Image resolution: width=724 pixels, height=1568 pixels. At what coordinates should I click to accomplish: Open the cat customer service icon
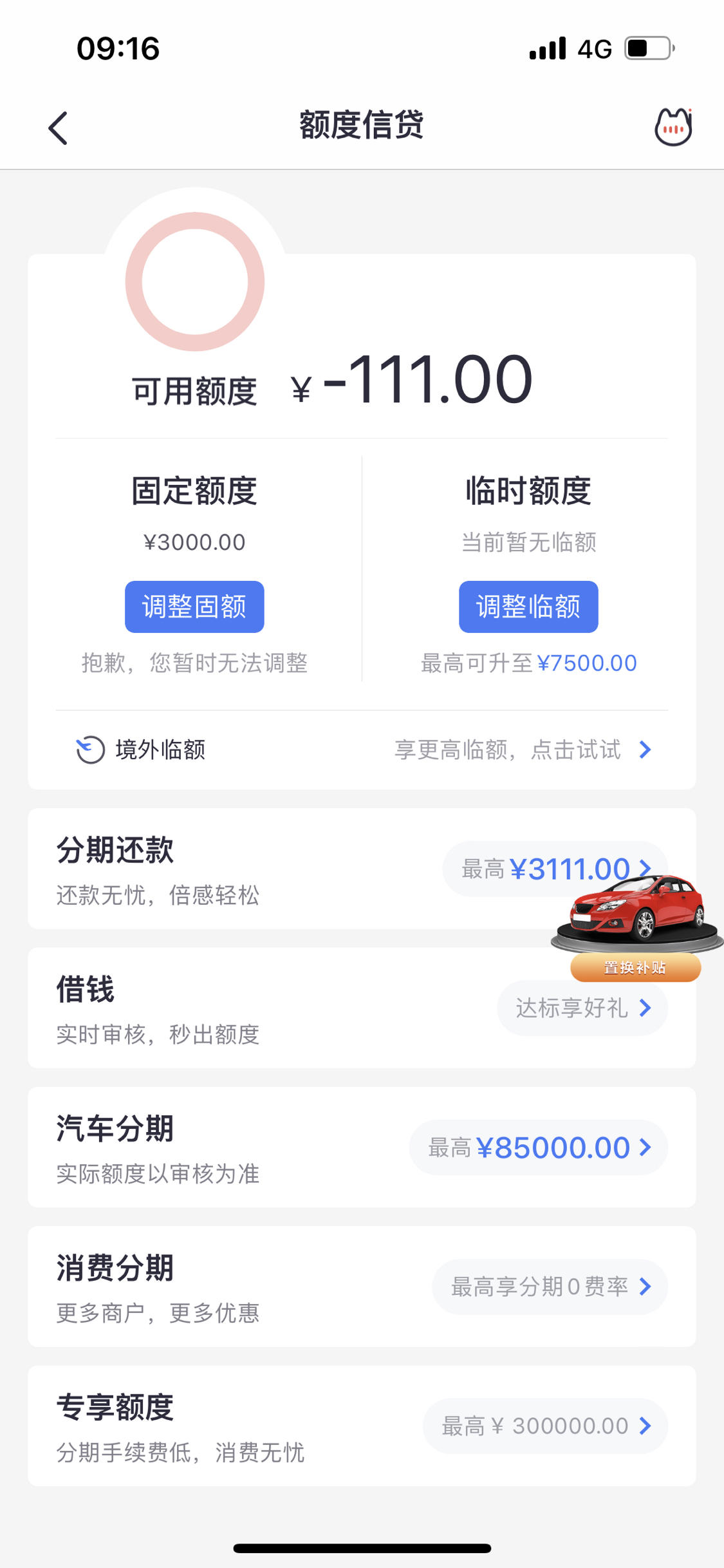pyautogui.click(x=673, y=127)
